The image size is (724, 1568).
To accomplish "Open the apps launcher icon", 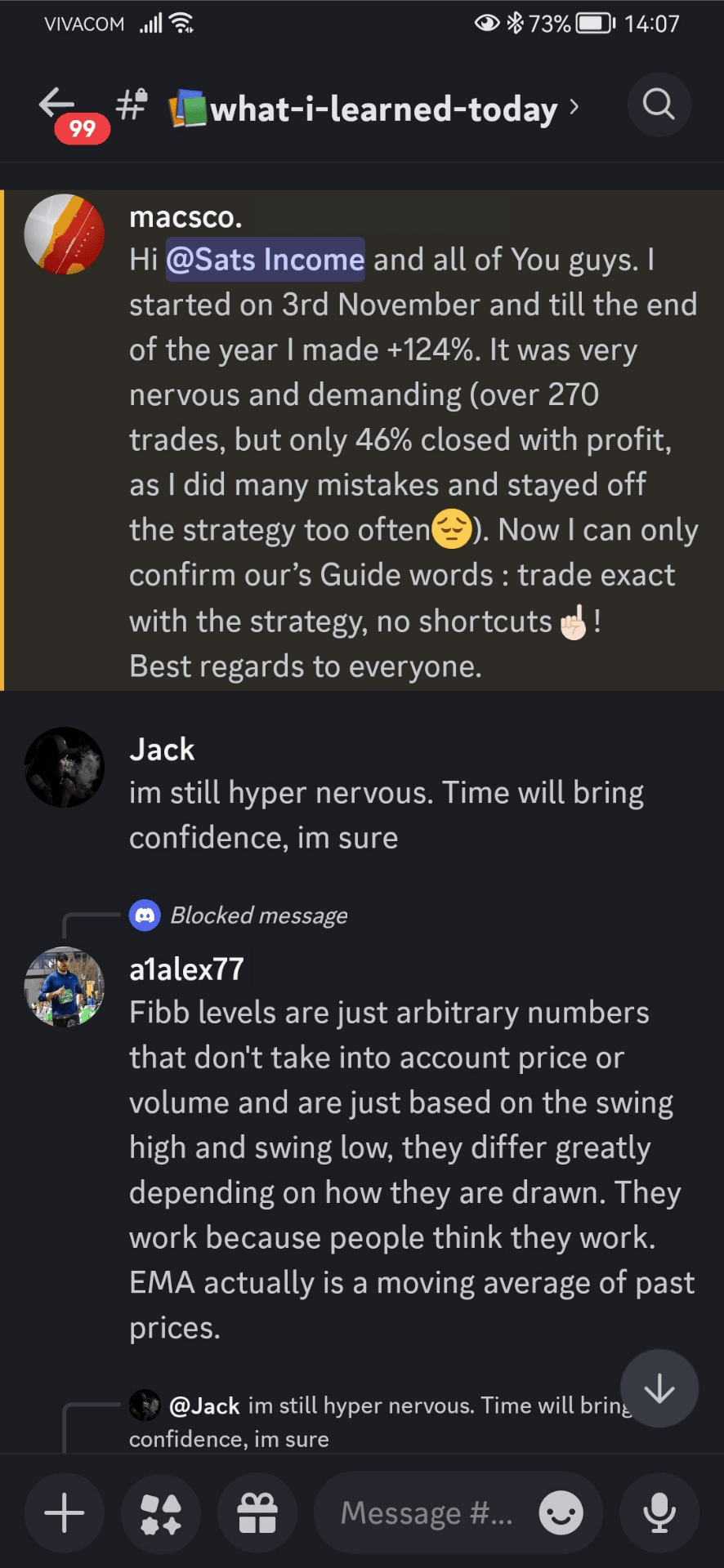I will (161, 1513).
